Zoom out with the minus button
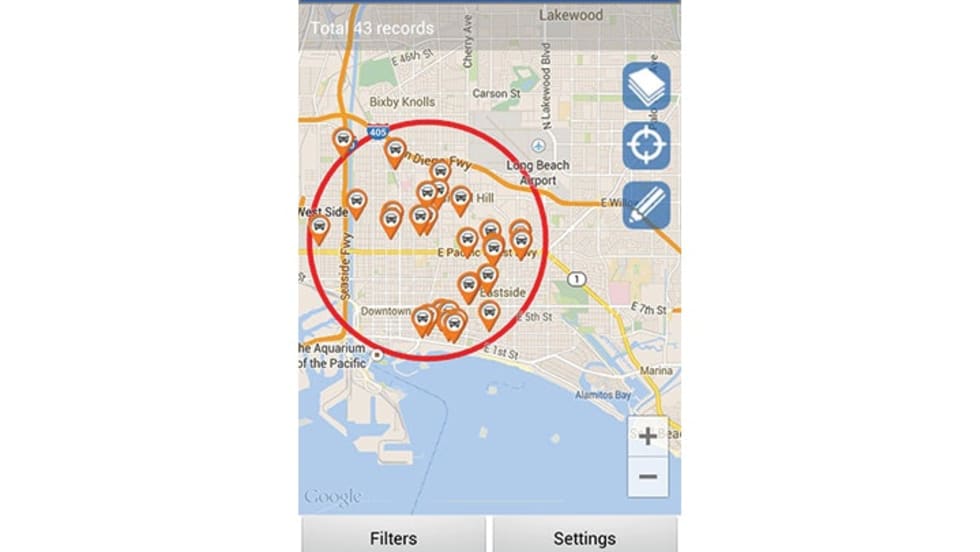 coord(647,477)
